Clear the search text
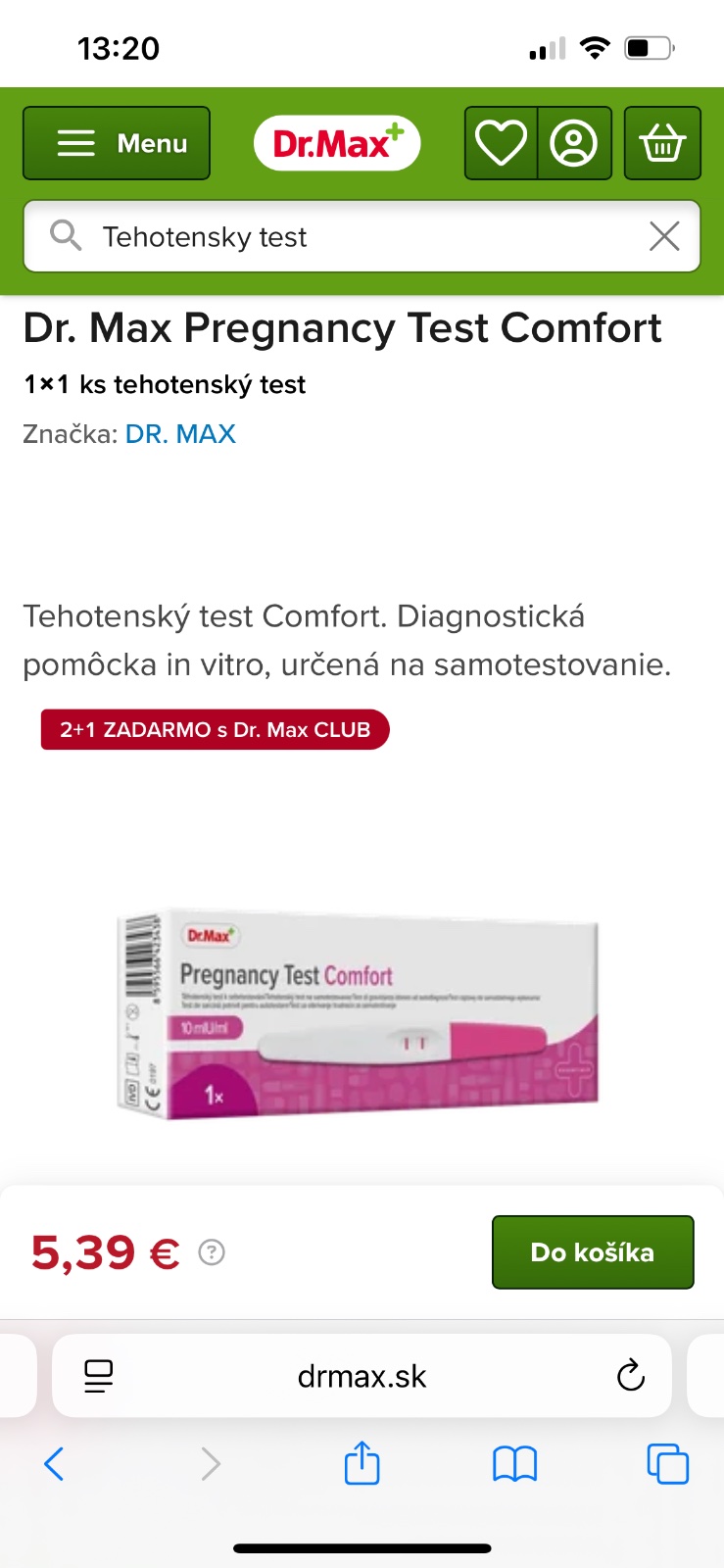724x1568 pixels. (664, 236)
